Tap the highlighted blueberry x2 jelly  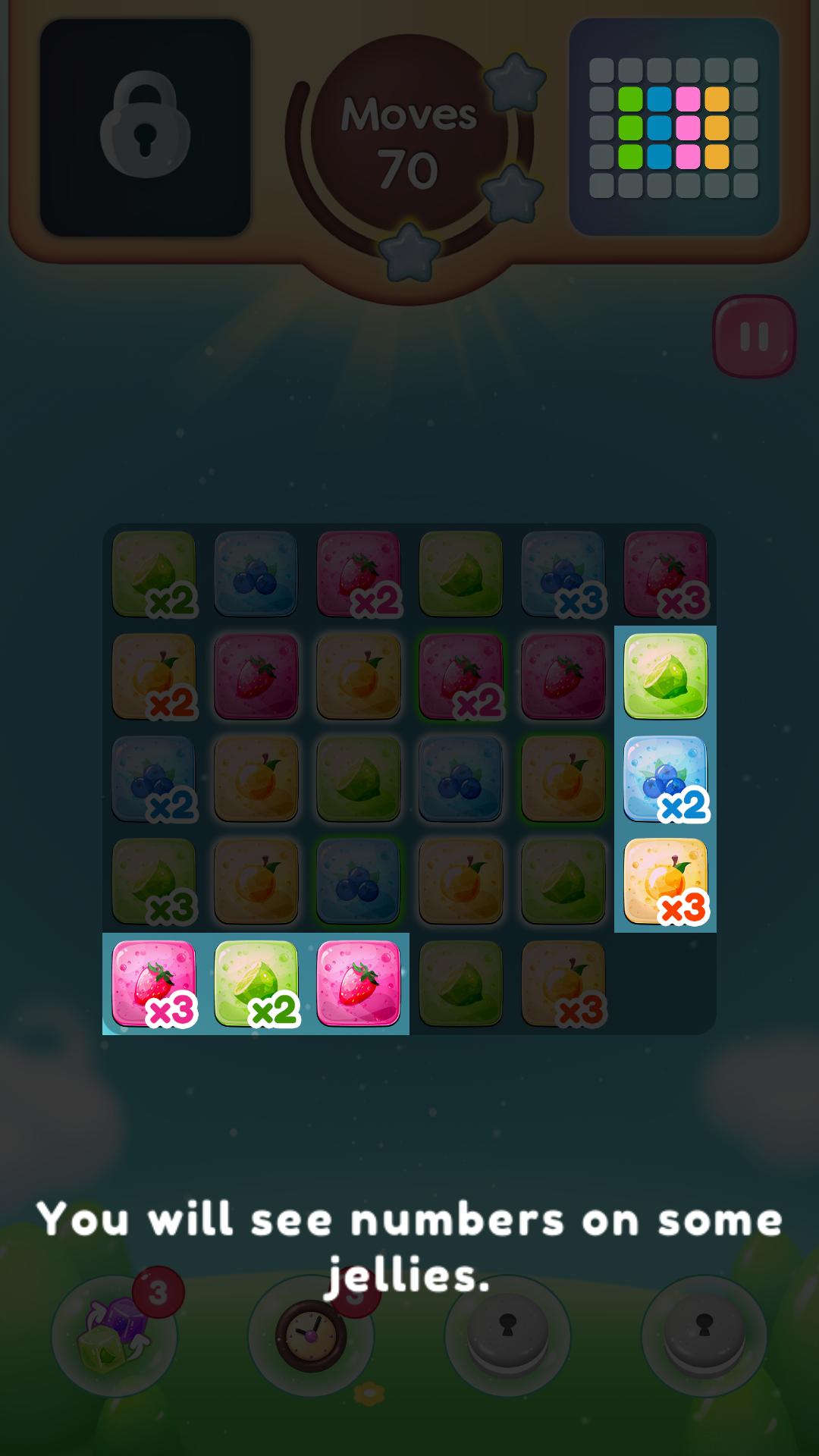(x=665, y=779)
